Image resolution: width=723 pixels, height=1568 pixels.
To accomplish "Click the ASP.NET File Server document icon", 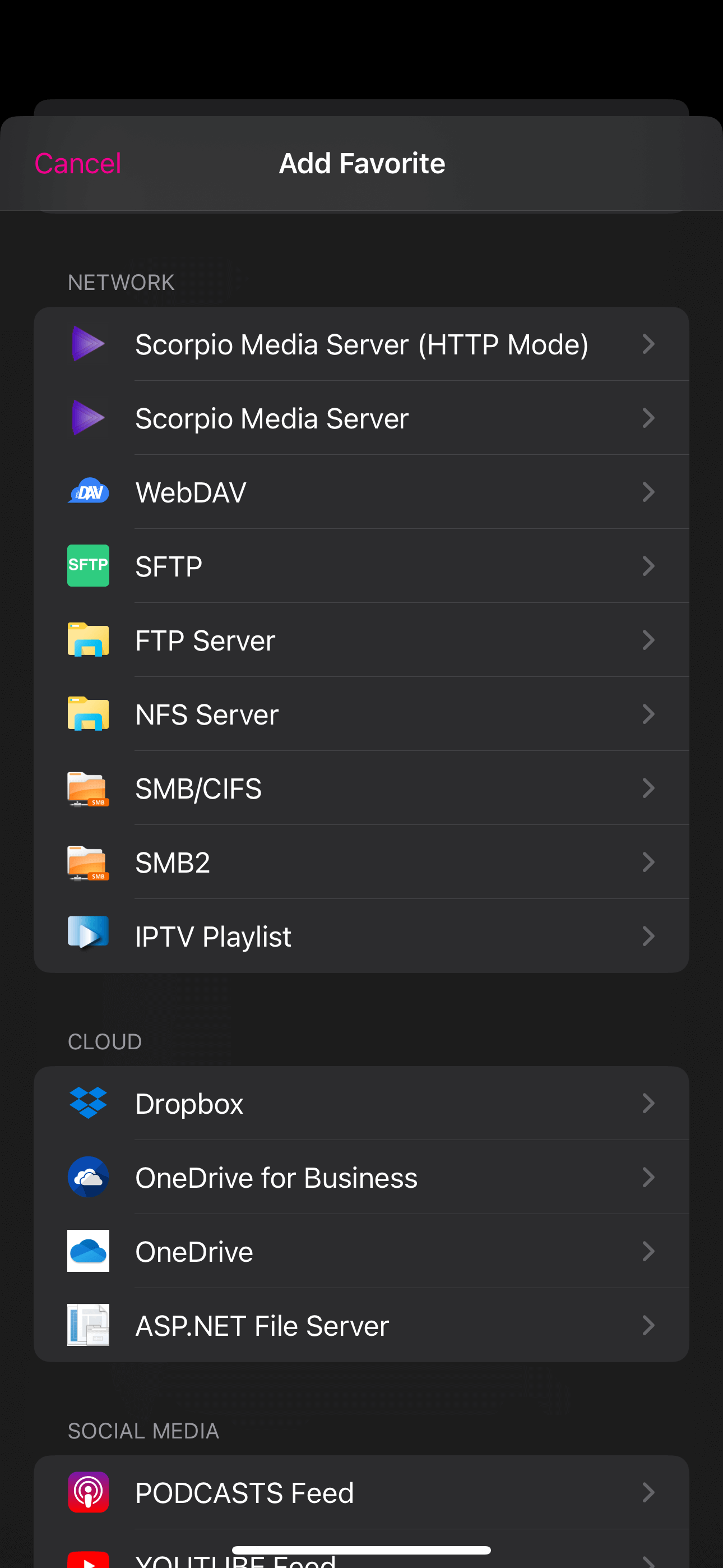I will (x=88, y=1326).
